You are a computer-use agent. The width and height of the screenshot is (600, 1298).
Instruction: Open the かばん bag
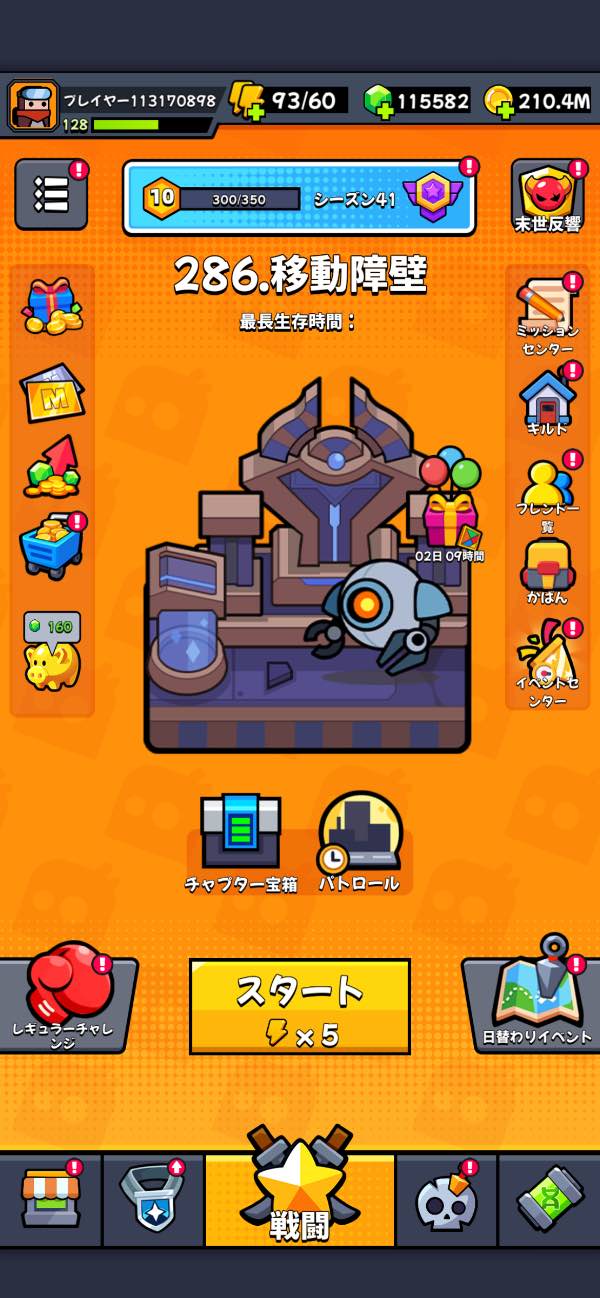click(547, 571)
